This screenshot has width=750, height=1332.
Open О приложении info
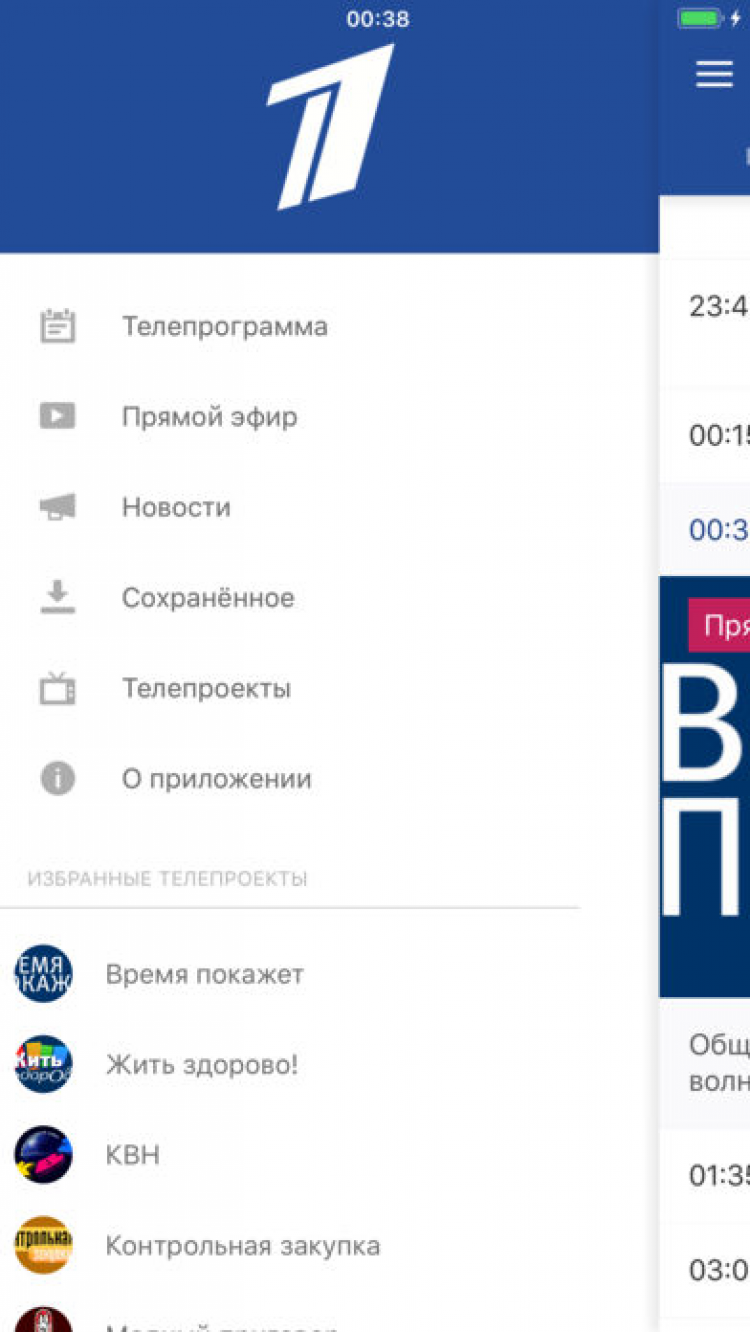(216, 779)
